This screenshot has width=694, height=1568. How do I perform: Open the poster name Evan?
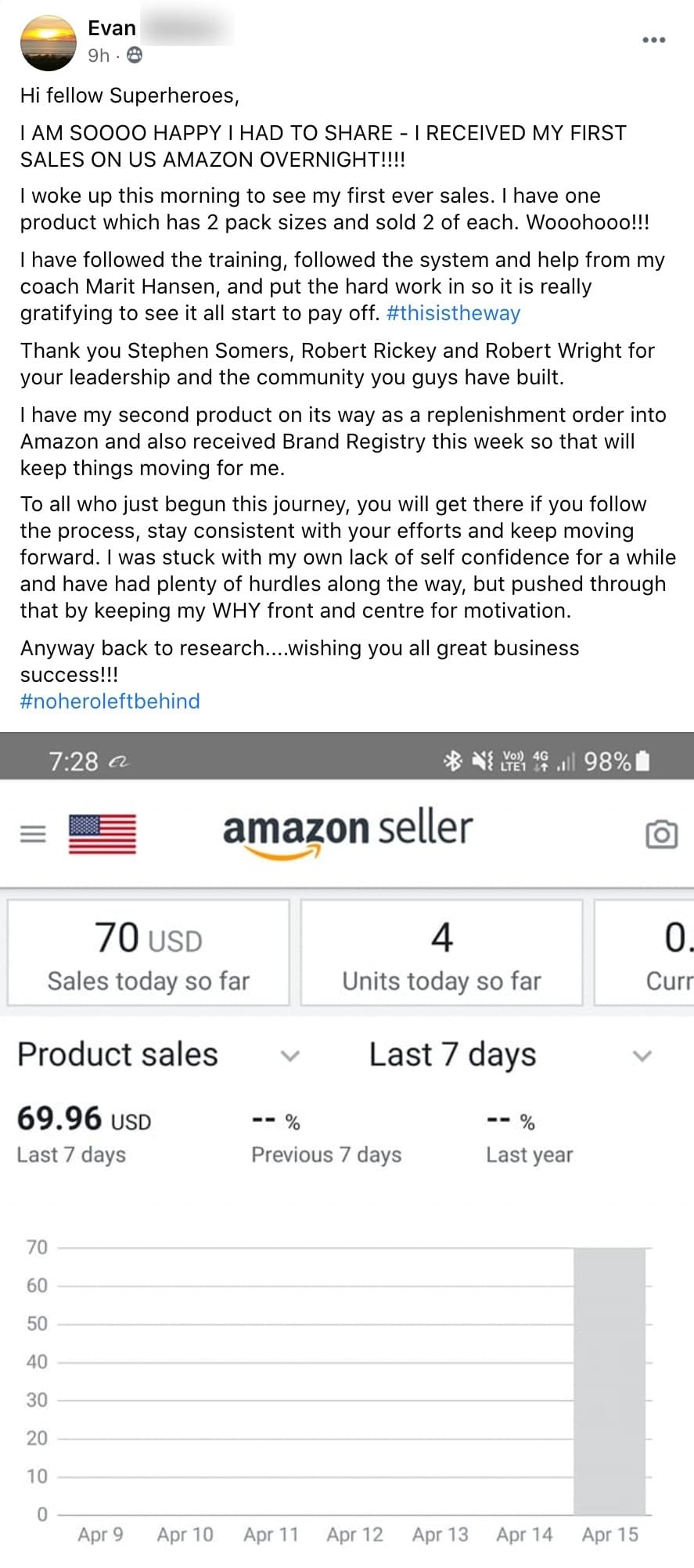click(x=112, y=28)
